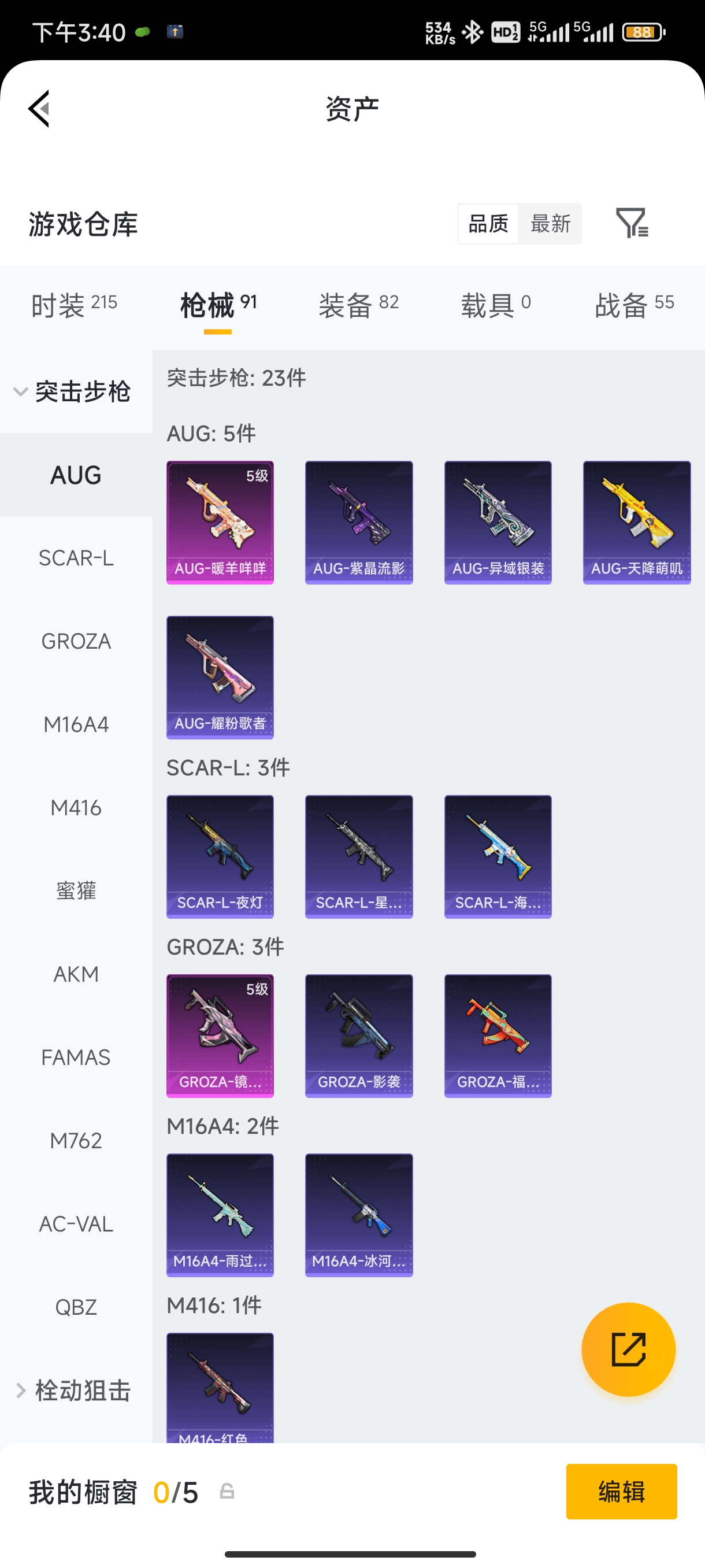Viewport: 705px width, 1568px height.
Task: Tap the orange floating share button
Action: [x=628, y=1349]
